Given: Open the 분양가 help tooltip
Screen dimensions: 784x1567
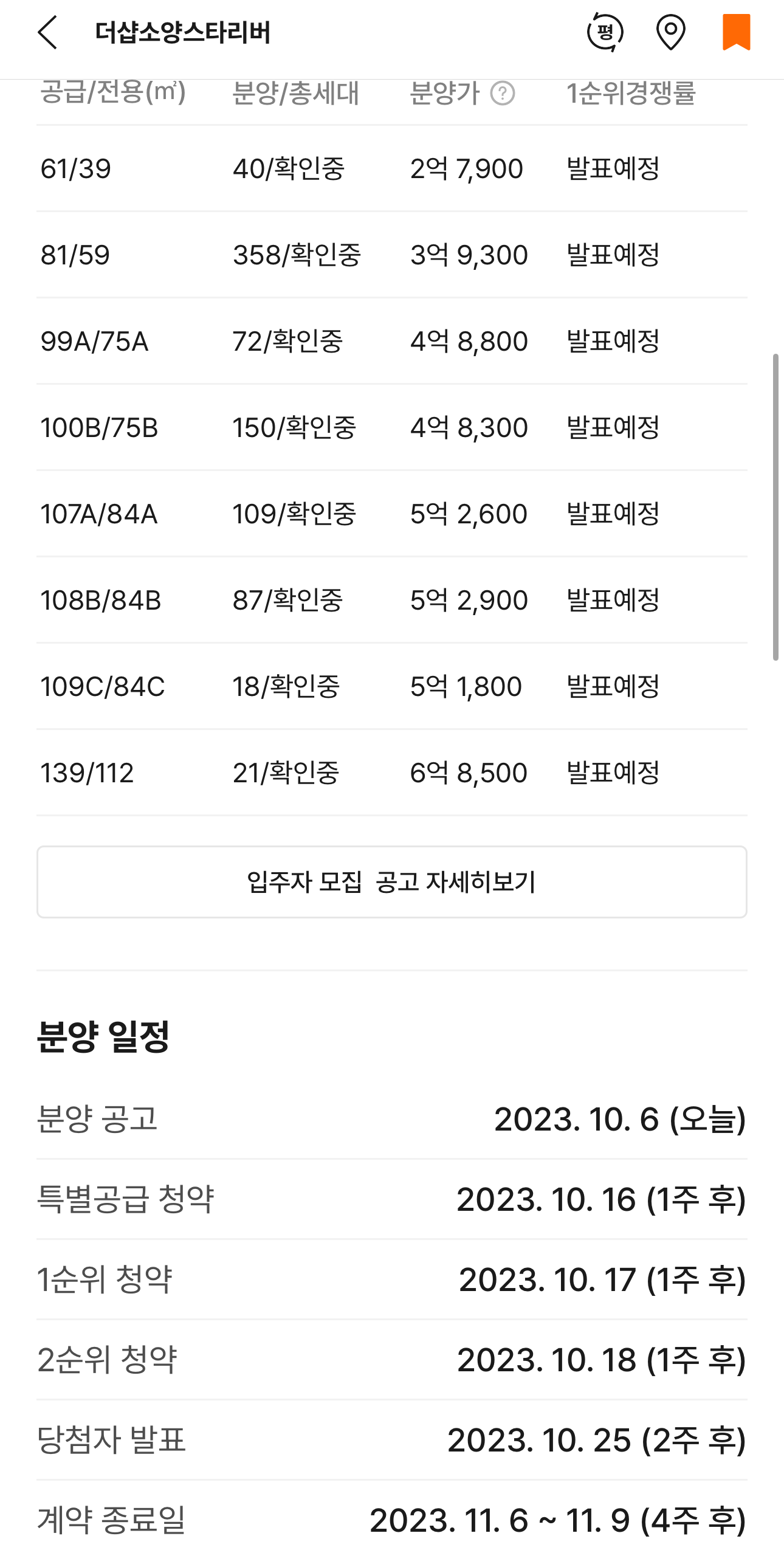Looking at the screenshot, I should (x=503, y=92).
